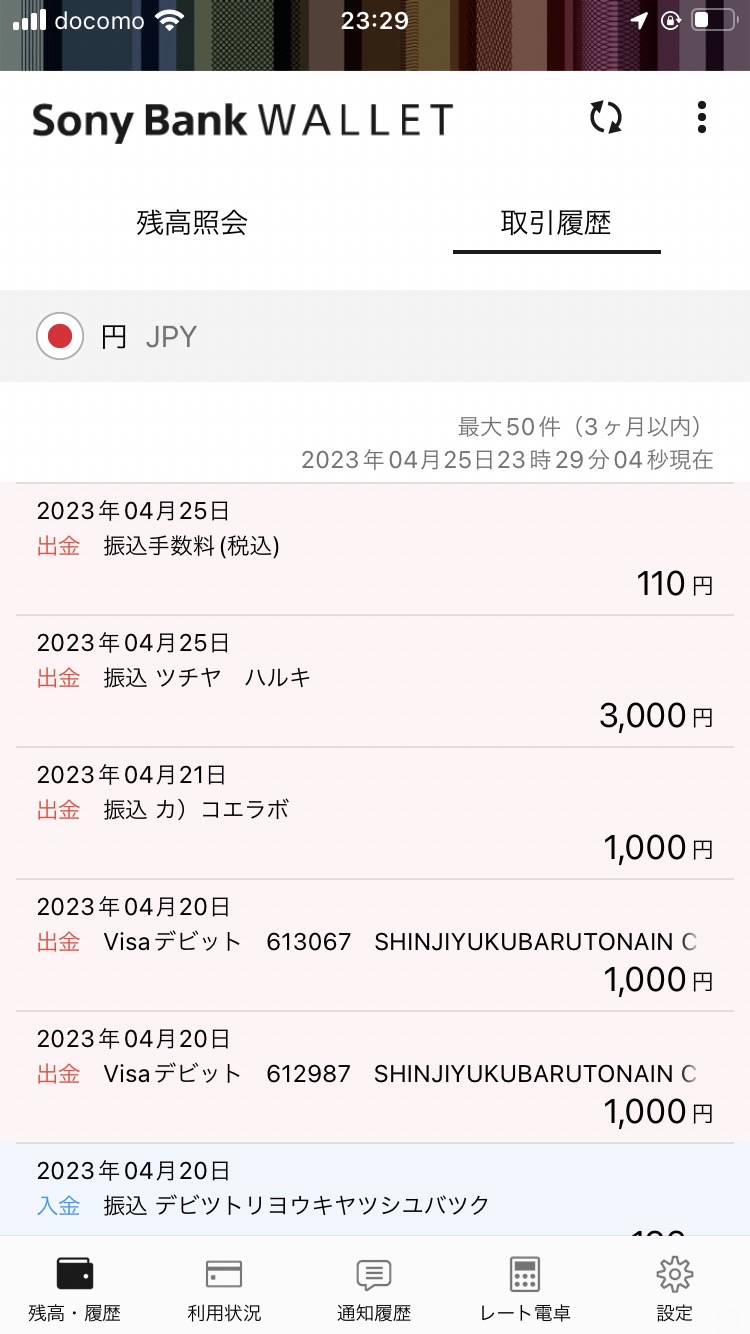View the デビツトリヨウキヤツシユバツク deposit
The height and width of the screenshot is (1334, 750).
tap(375, 1190)
